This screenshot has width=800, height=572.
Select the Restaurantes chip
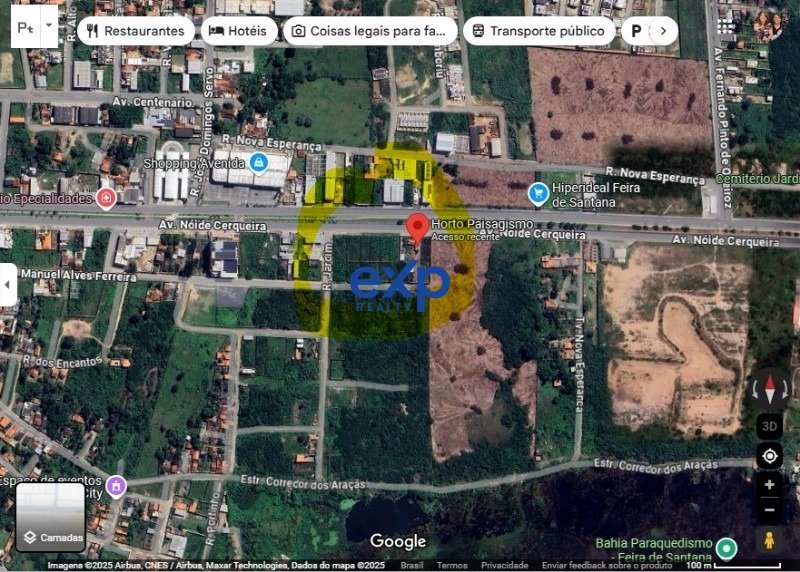136,31
